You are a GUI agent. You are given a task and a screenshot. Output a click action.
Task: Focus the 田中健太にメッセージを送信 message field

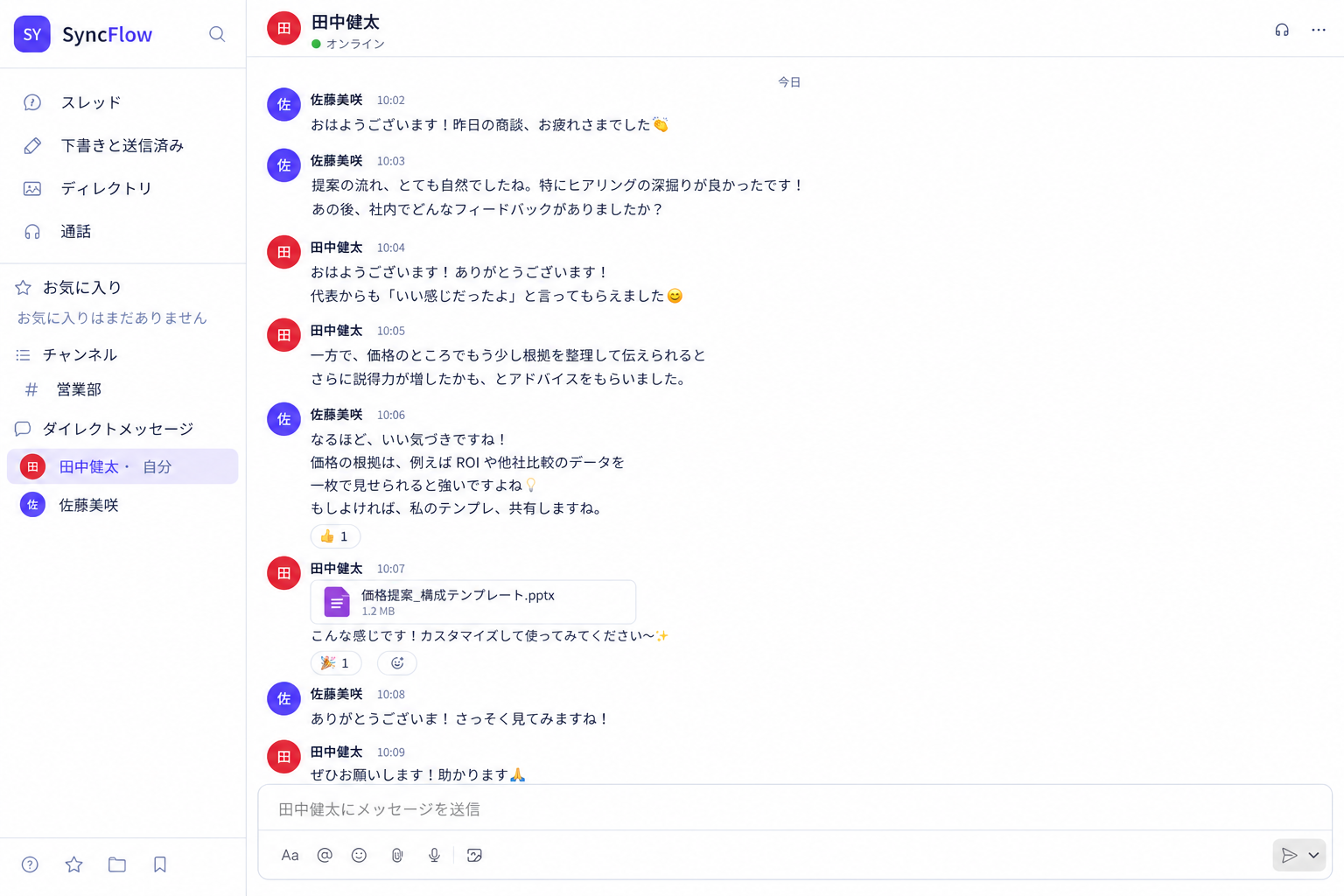[x=794, y=808]
